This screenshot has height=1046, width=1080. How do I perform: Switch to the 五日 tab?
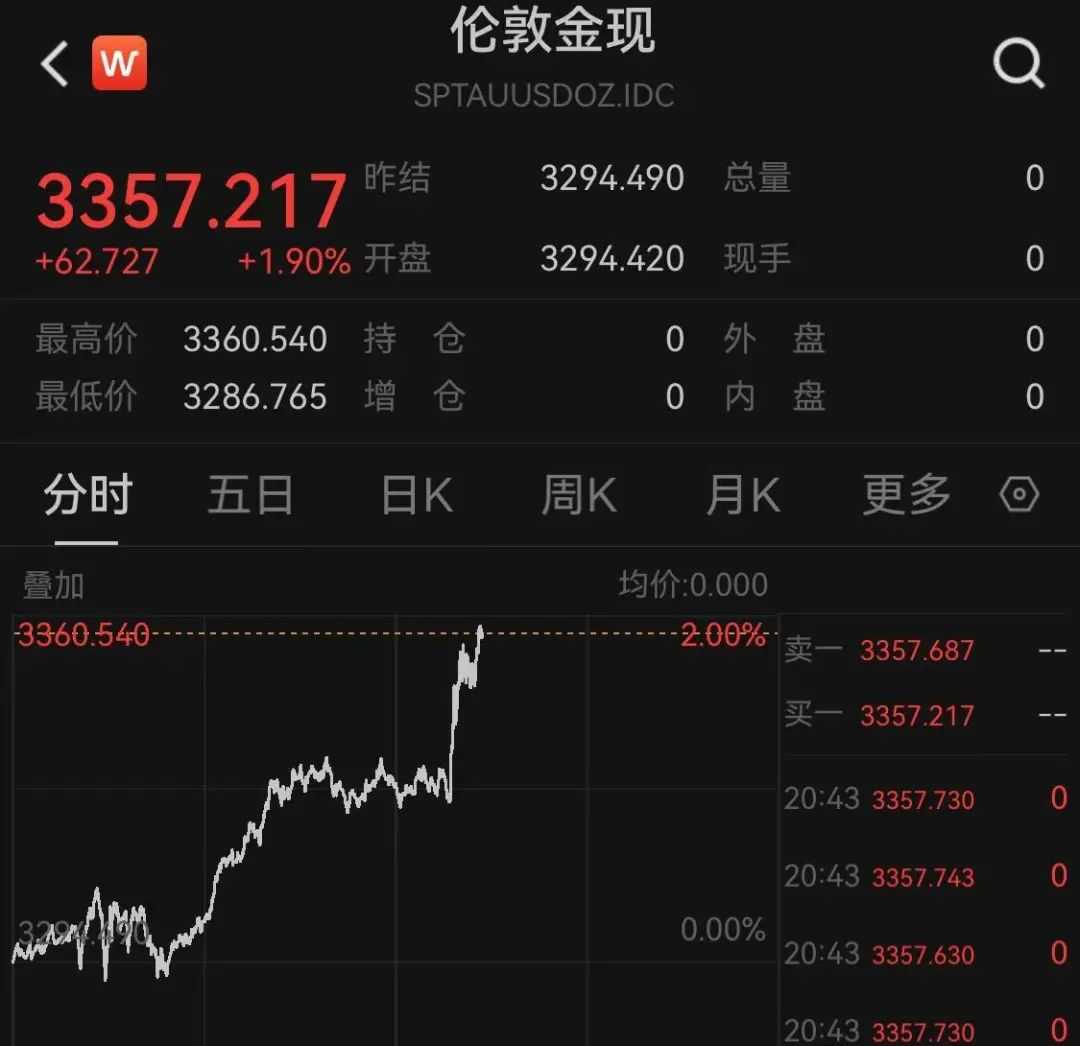click(x=250, y=495)
